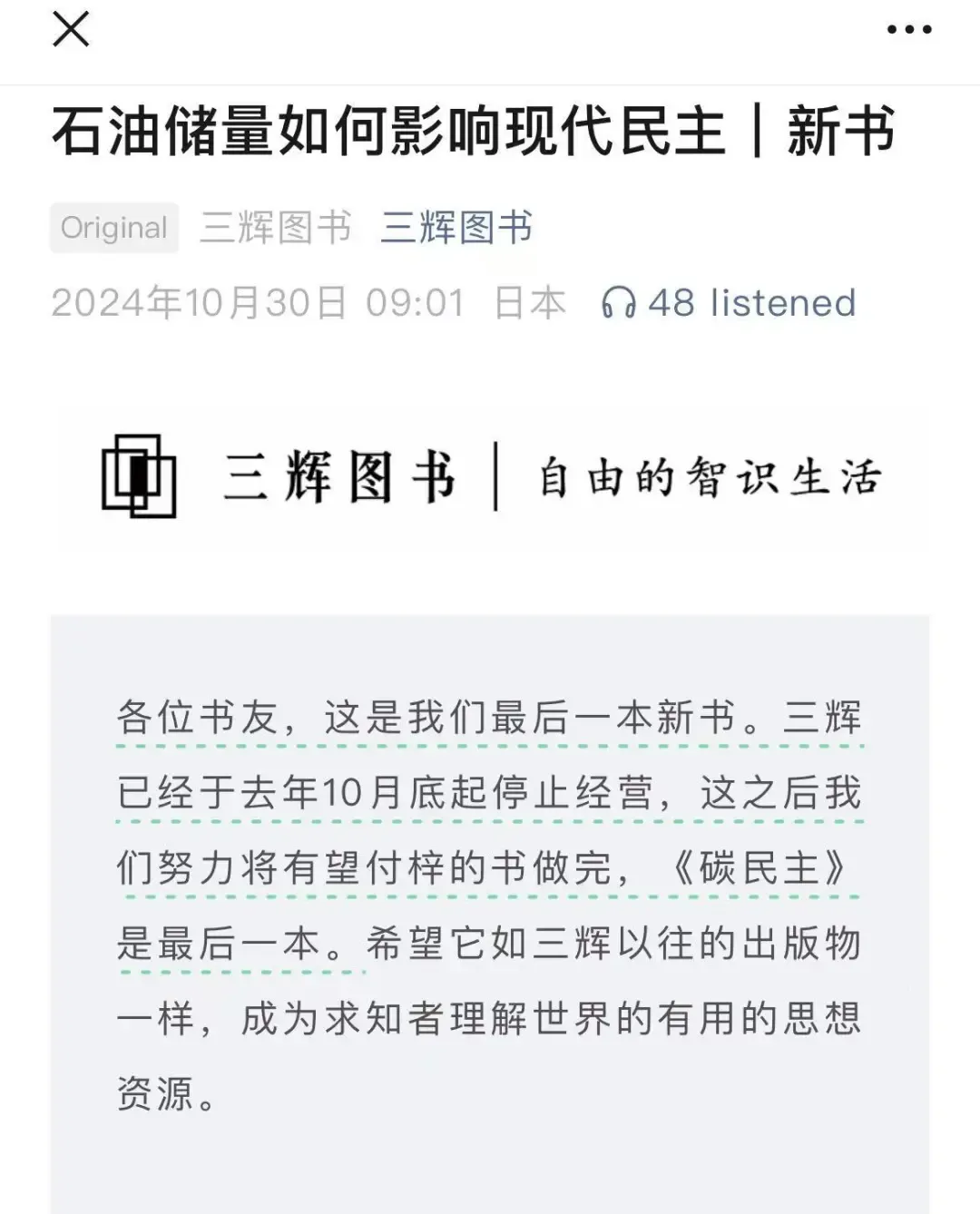980x1214 pixels.
Task: Open the blue 三辉图书 account link
Action: pyautogui.click(x=456, y=228)
